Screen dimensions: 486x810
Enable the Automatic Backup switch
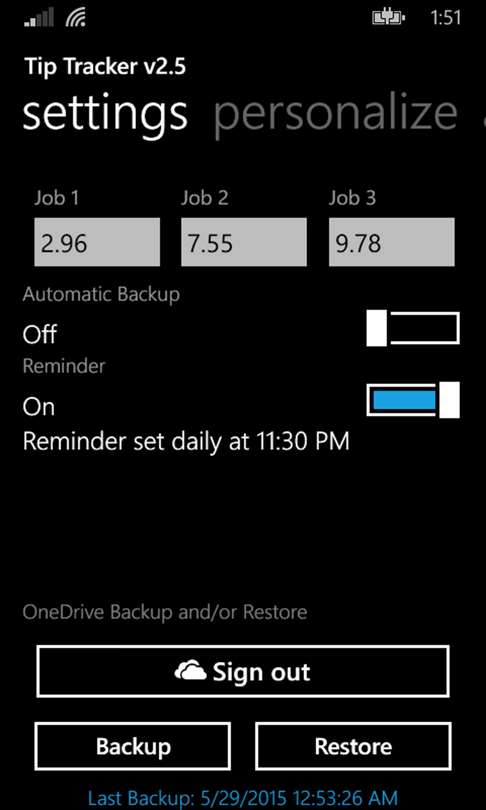413,329
